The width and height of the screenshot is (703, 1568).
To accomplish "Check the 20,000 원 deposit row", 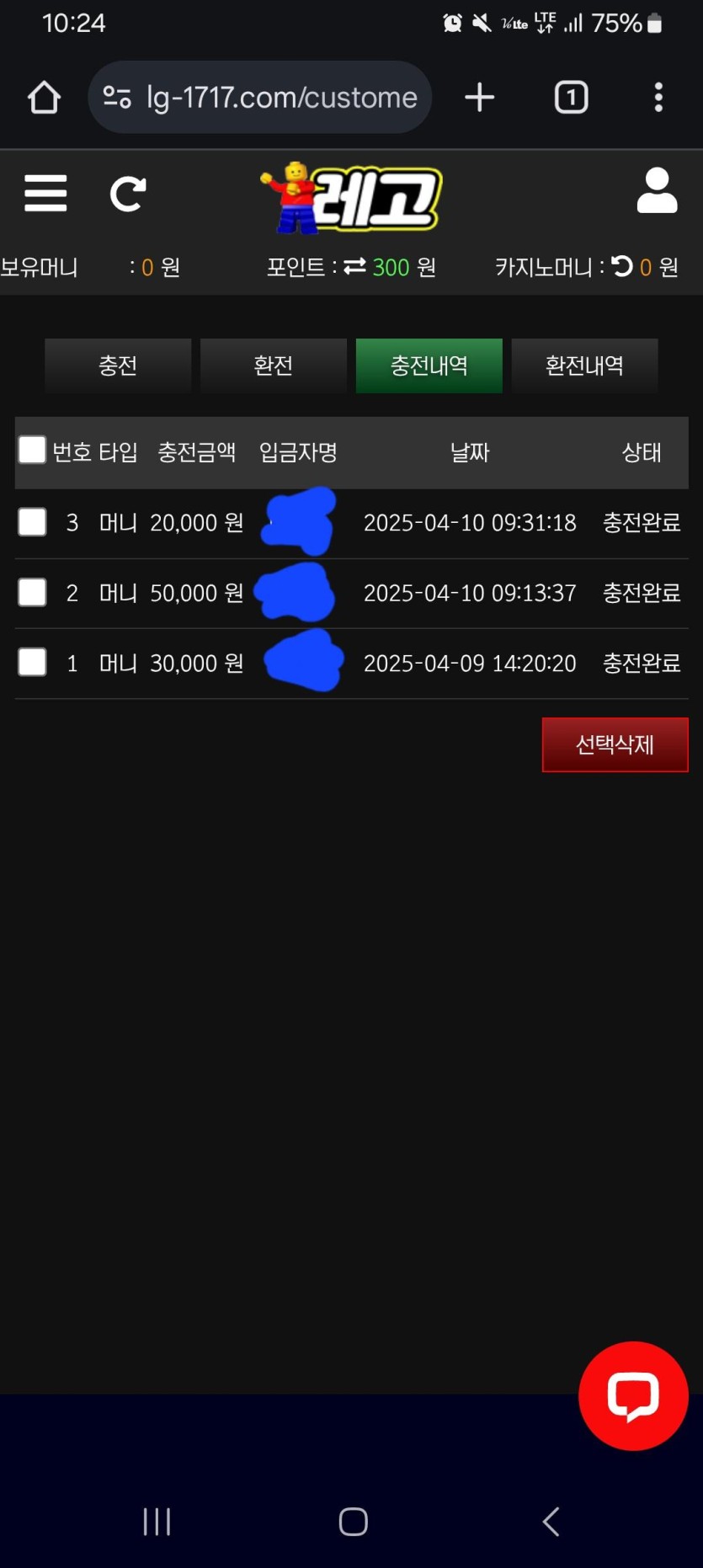I will [x=32, y=522].
